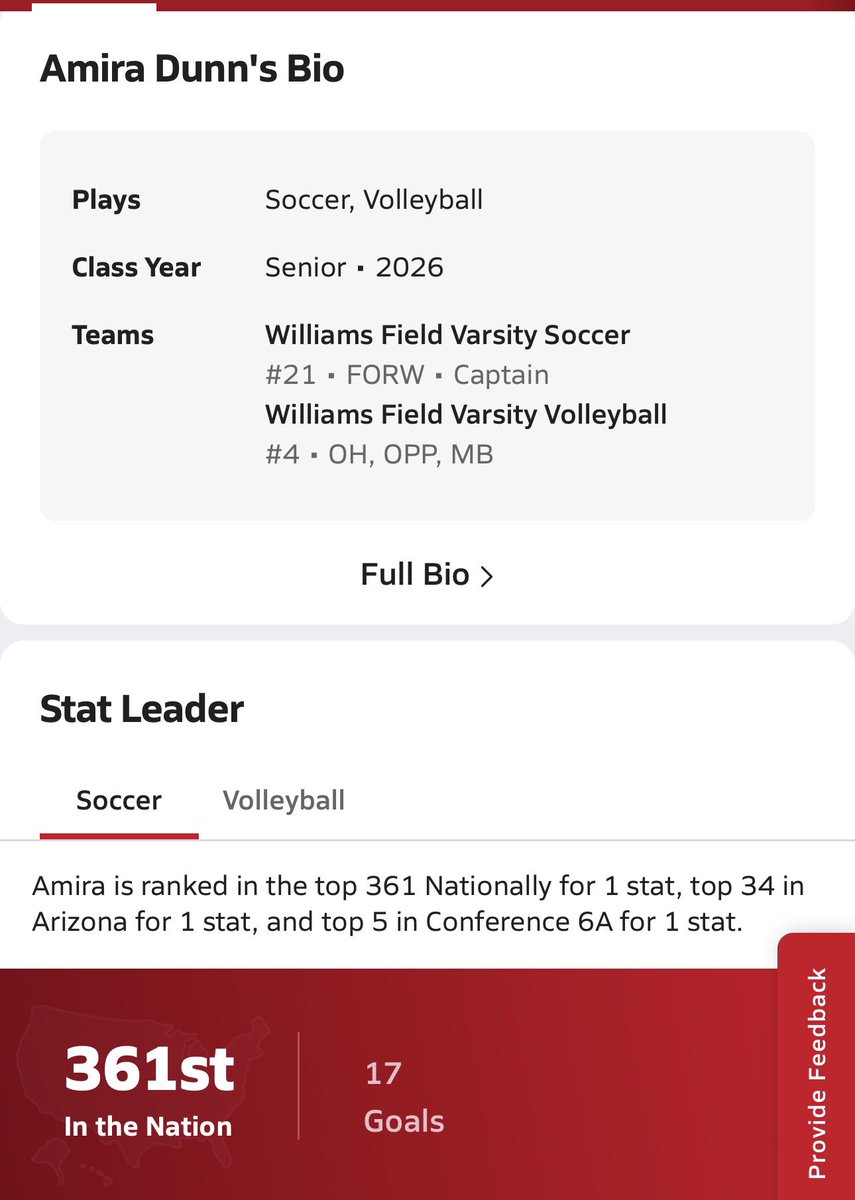Viewport: 855px width, 1200px height.
Task: Open the Provide Feedback side button
Action: point(816,1071)
